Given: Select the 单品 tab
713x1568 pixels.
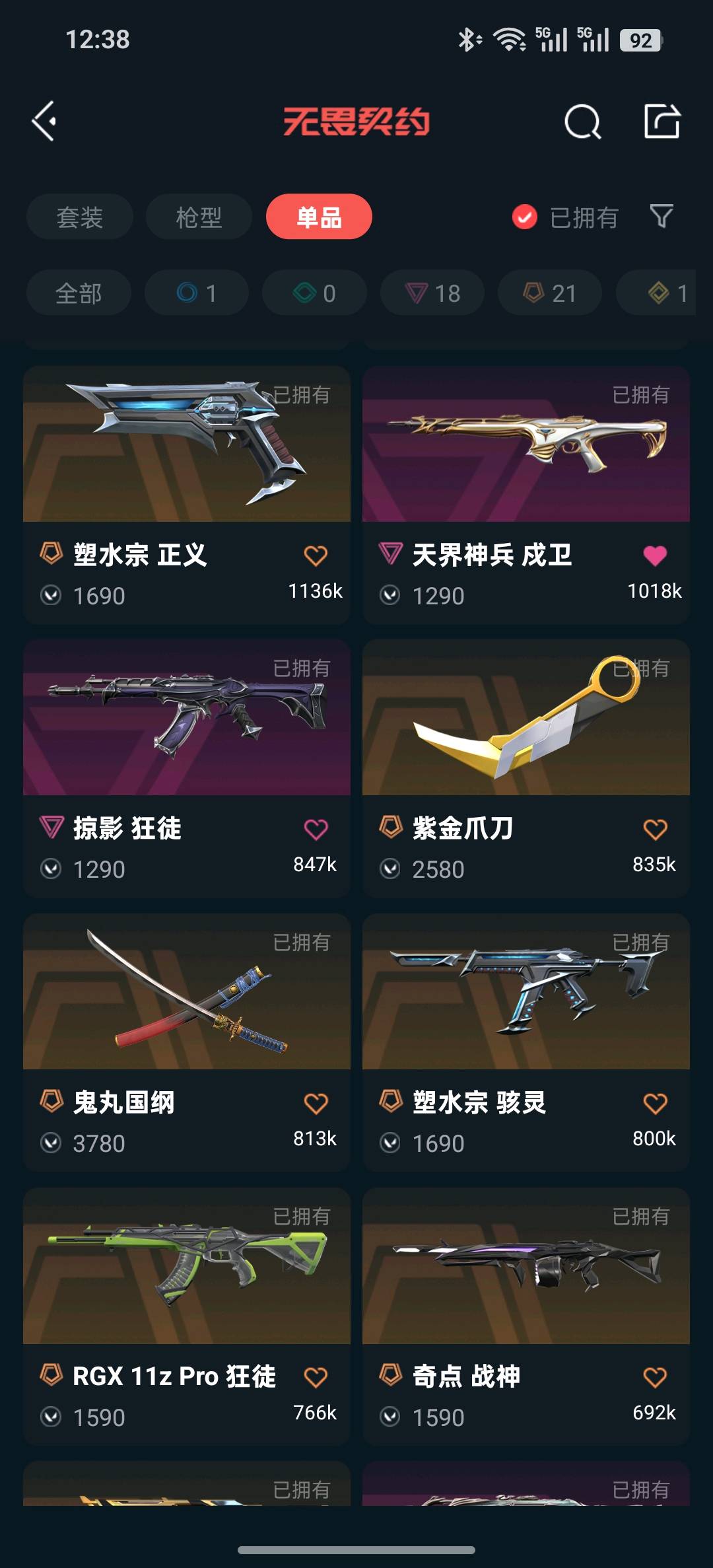Looking at the screenshot, I should (319, 217).
